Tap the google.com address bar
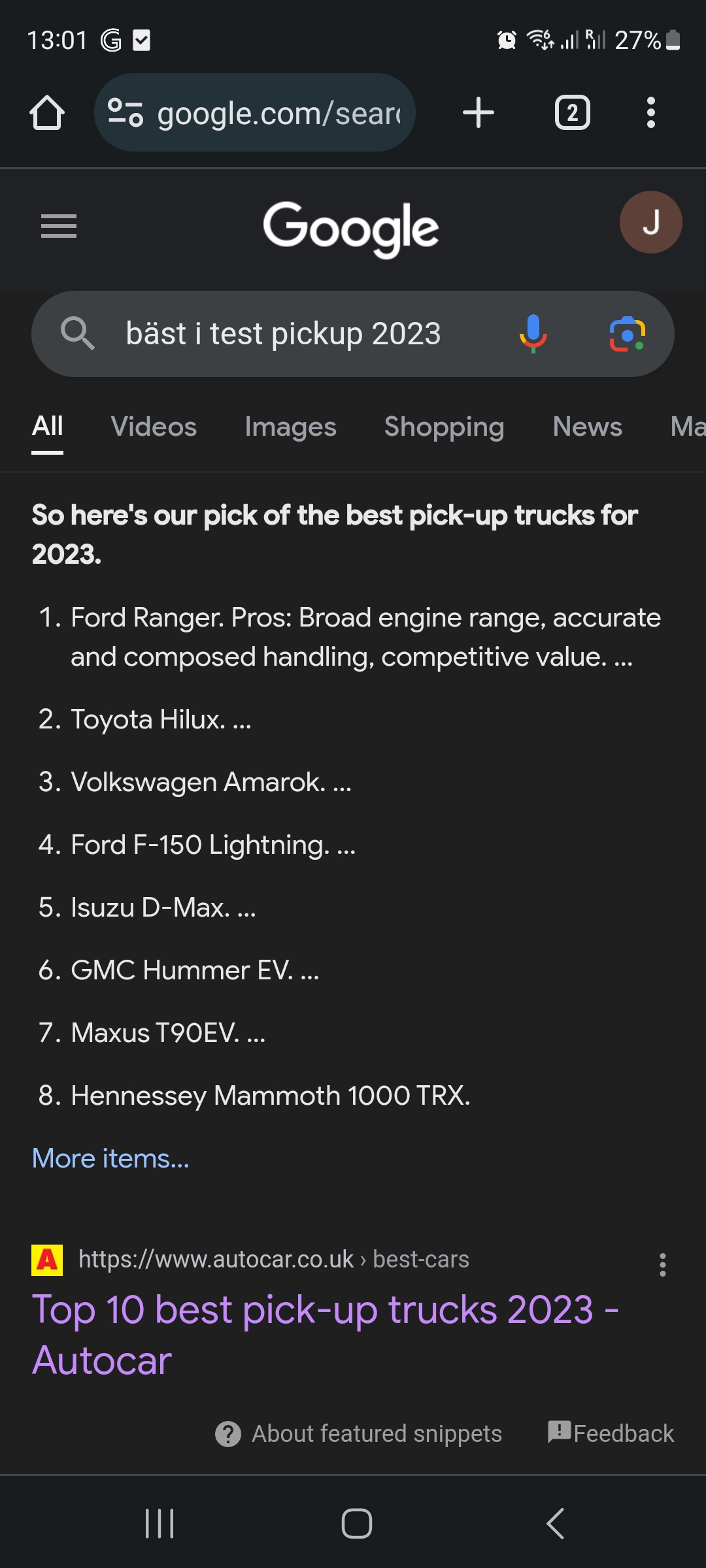Viewport: 706px width, 1568px height. (x=255, y=113)
